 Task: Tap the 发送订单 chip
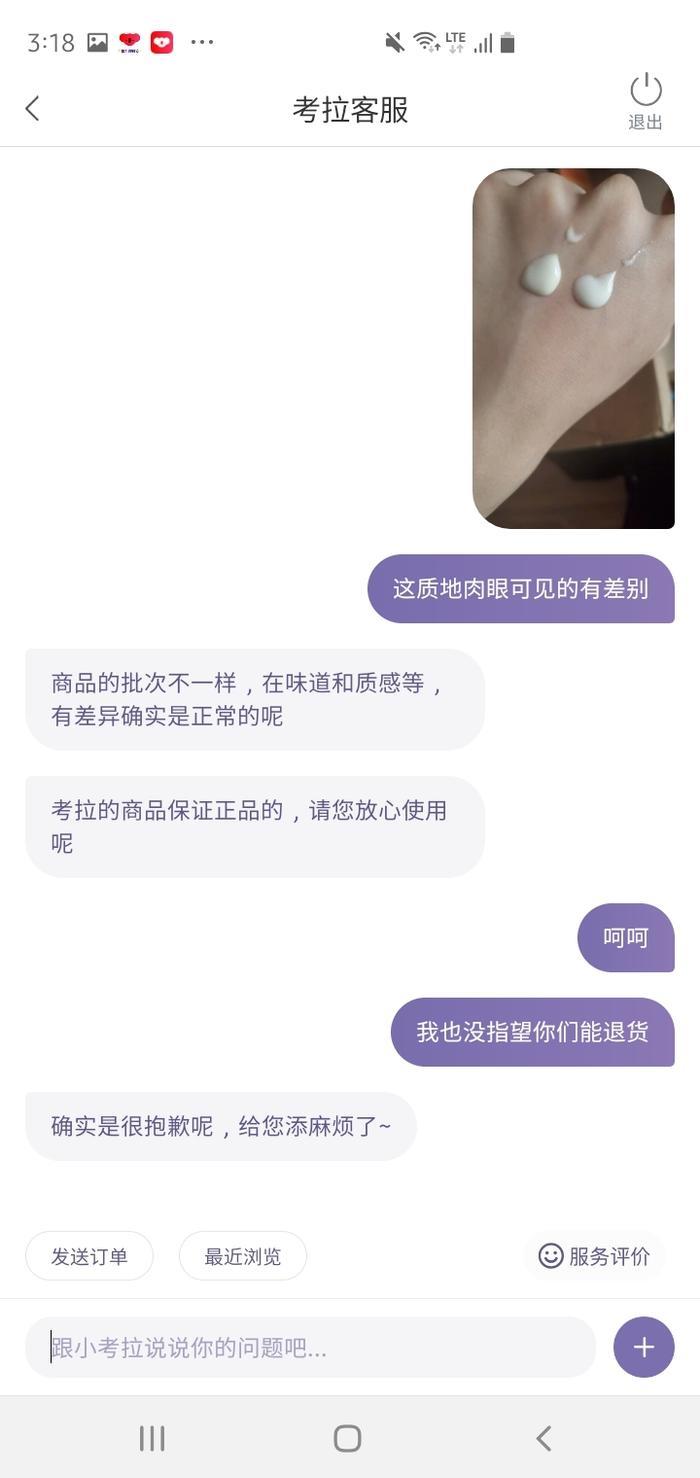89,1256
